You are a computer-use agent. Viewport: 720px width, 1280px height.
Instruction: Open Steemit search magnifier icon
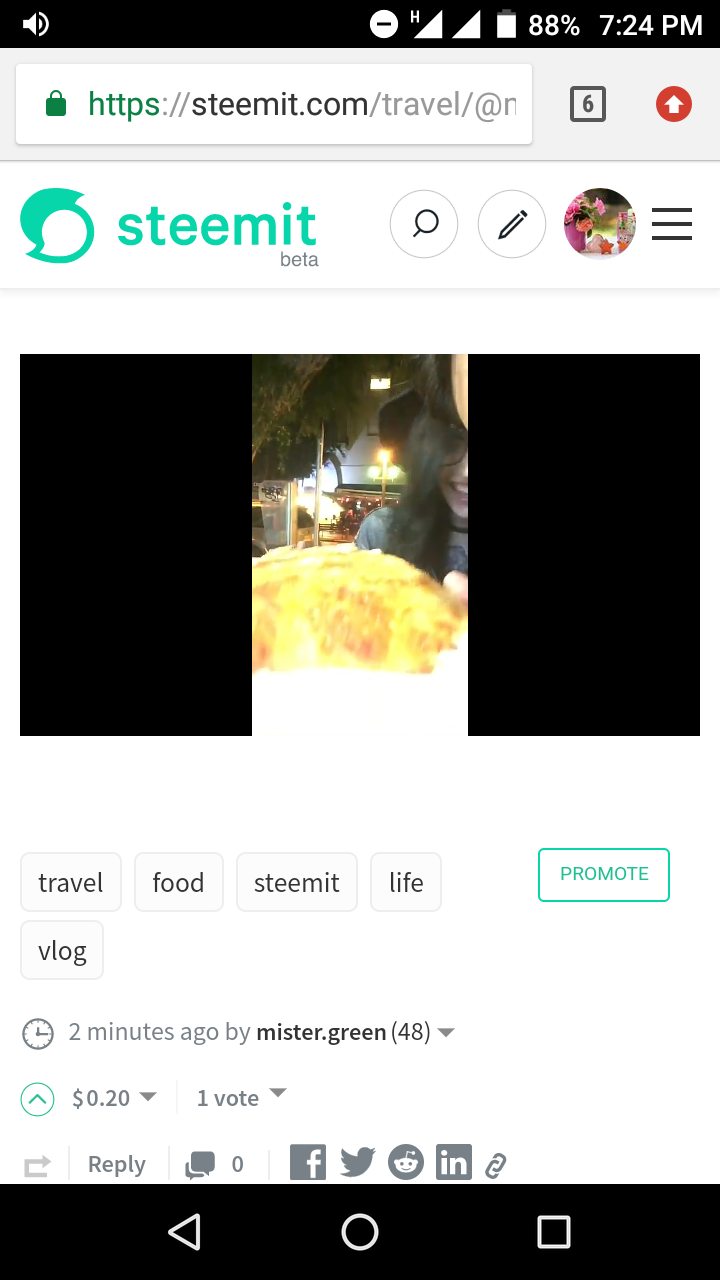[424, 224]
